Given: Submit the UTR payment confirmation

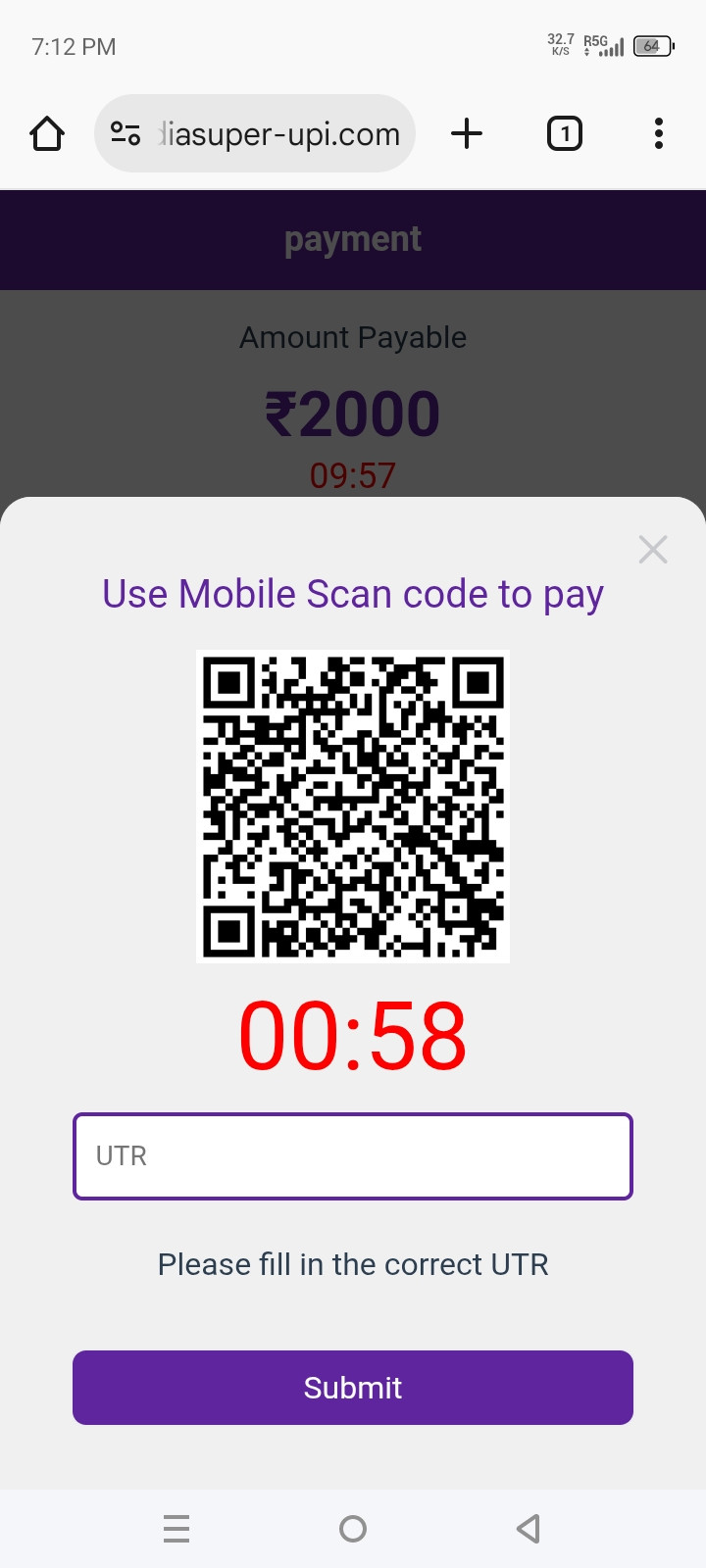Looking at the screenshot, I should 353,1388.
